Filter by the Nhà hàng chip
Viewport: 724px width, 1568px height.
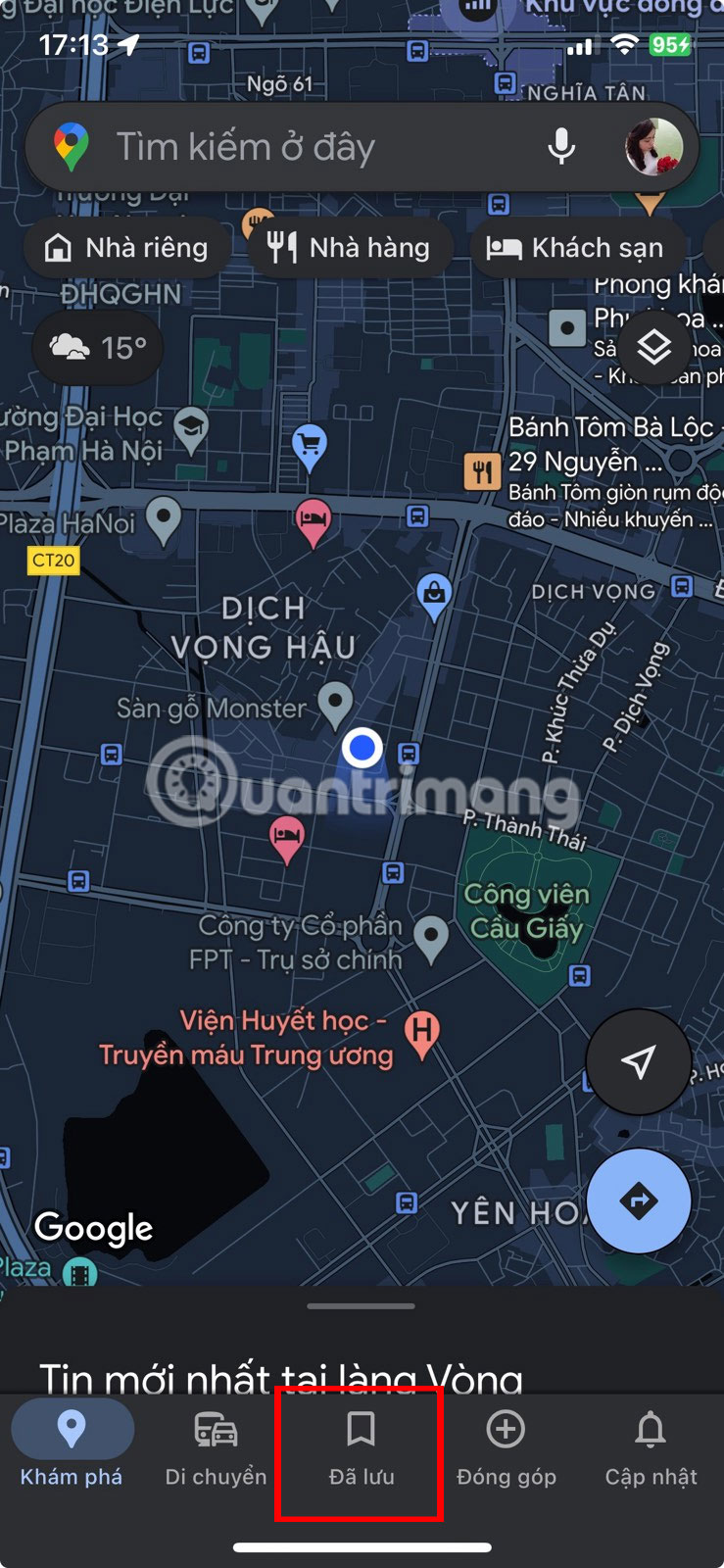349,247
